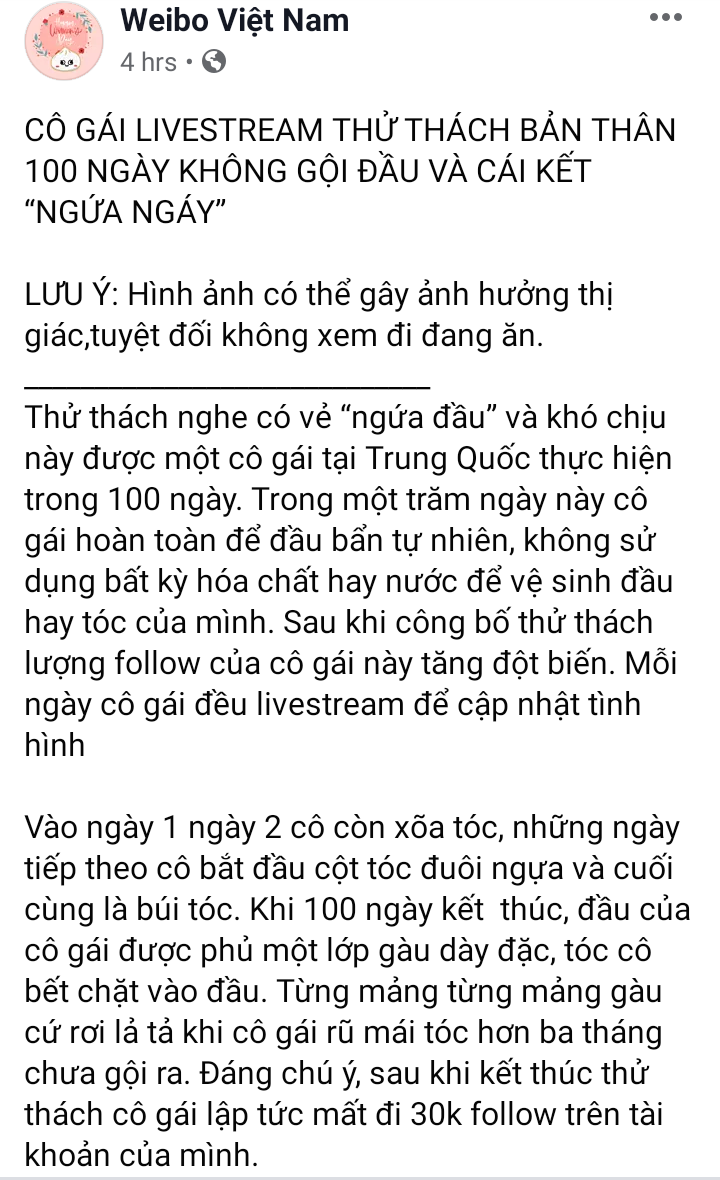Tap the Weibo Việt Nam profile picture

pyautogui.click(x=64, y=40)
